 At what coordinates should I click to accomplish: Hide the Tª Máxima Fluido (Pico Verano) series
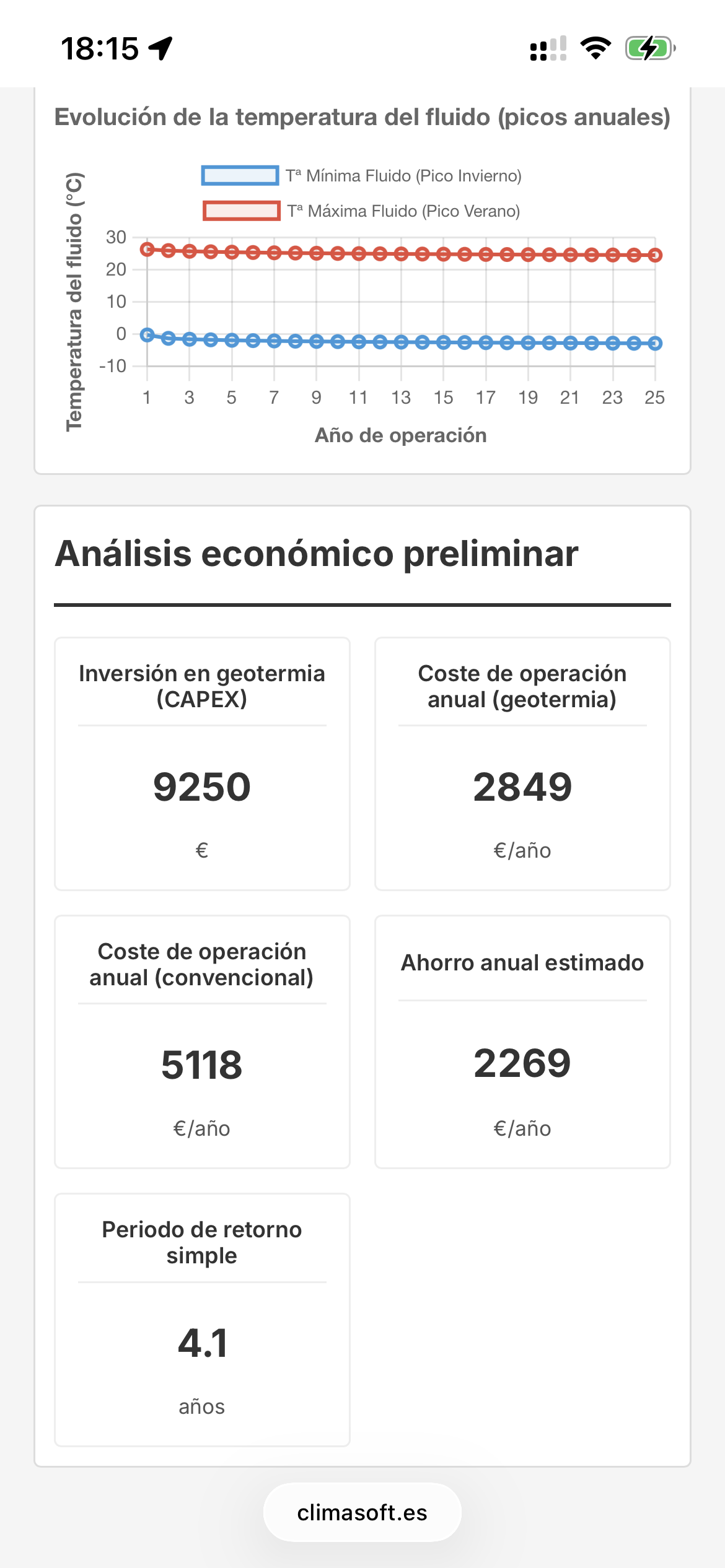tap(362, 211)
